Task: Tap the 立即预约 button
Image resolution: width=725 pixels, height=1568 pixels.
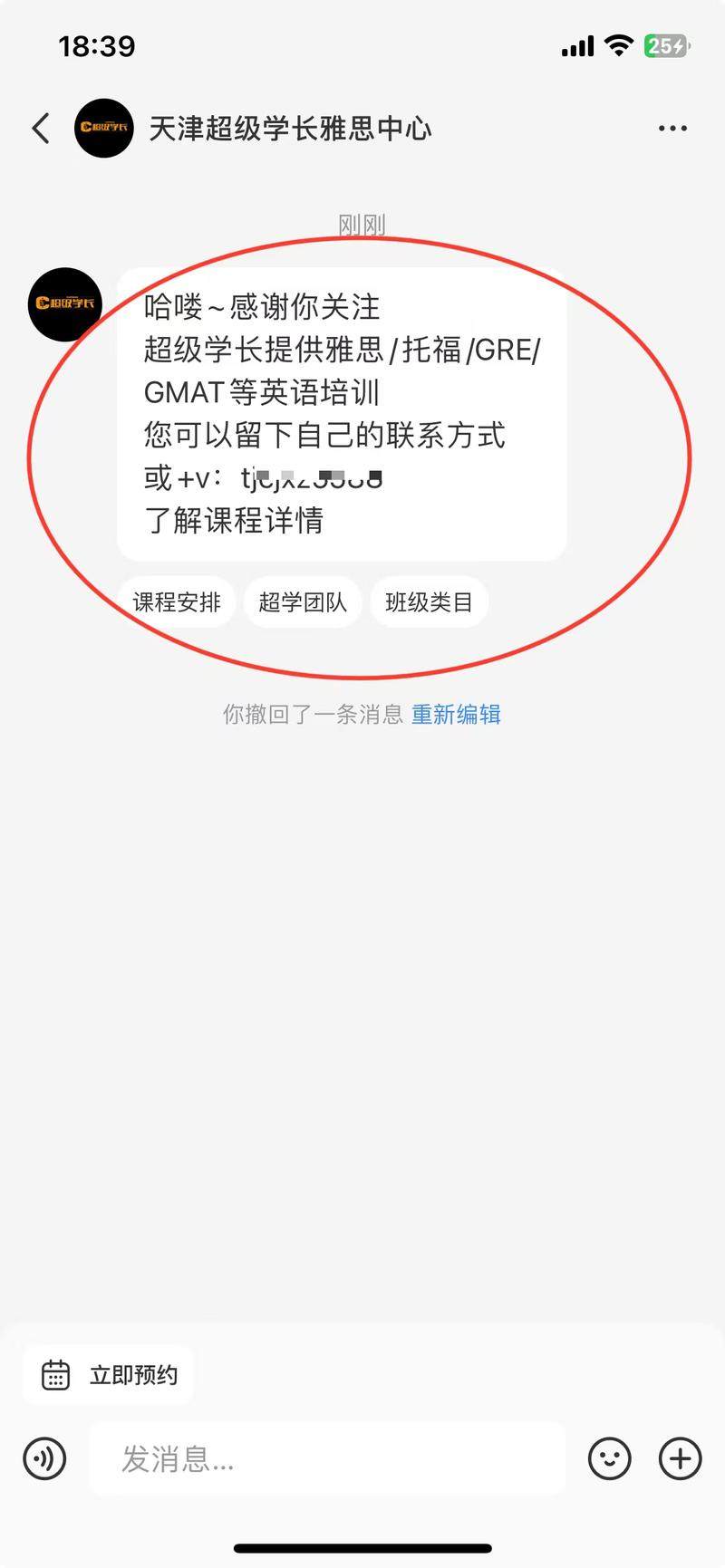Action: pyautogui.click(x=110, y=1375)
